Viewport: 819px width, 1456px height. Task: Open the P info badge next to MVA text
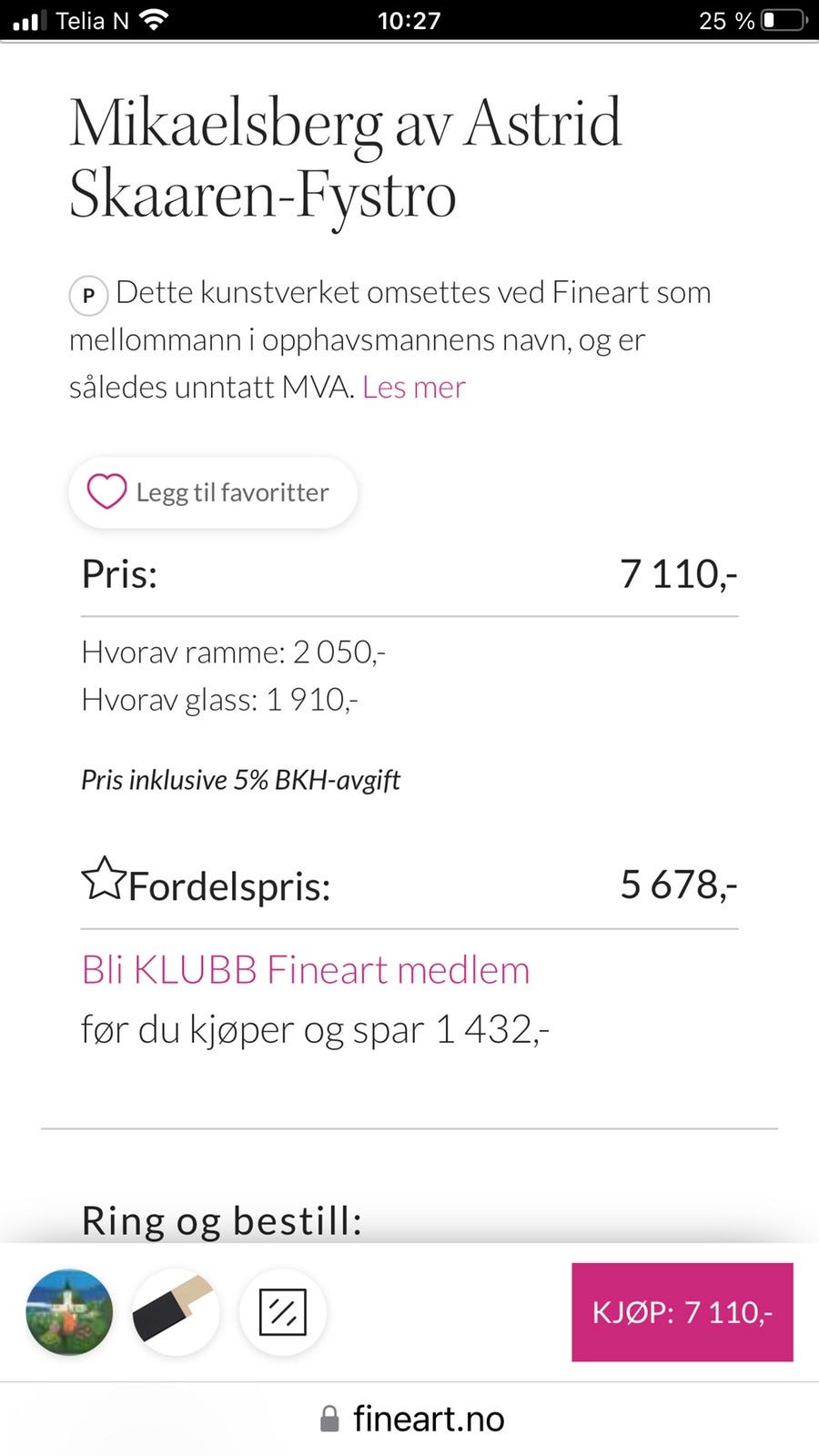(x=87, y=293)
